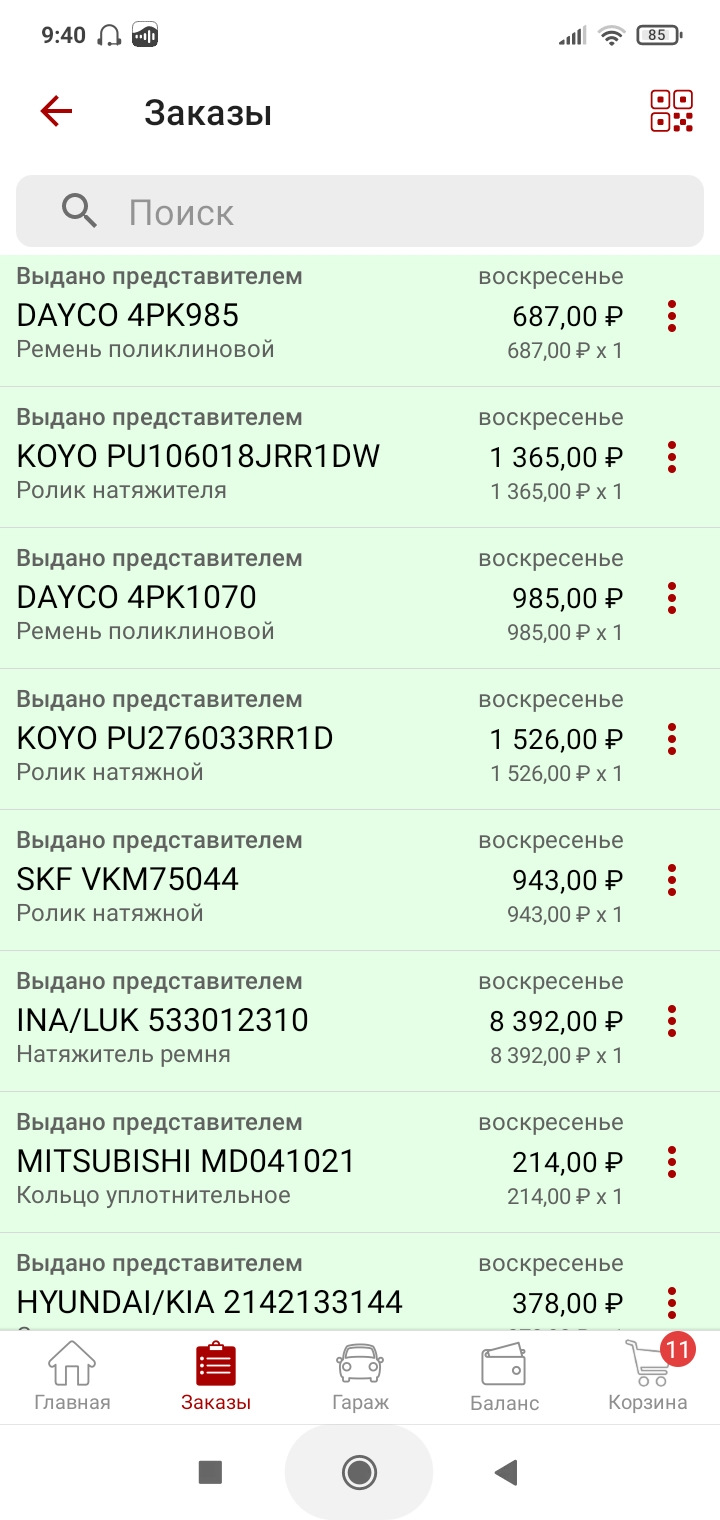Open options for KOYO PU276033RR1D order
This screenshot has height=1520, width=720.
(x=672, y=739)
